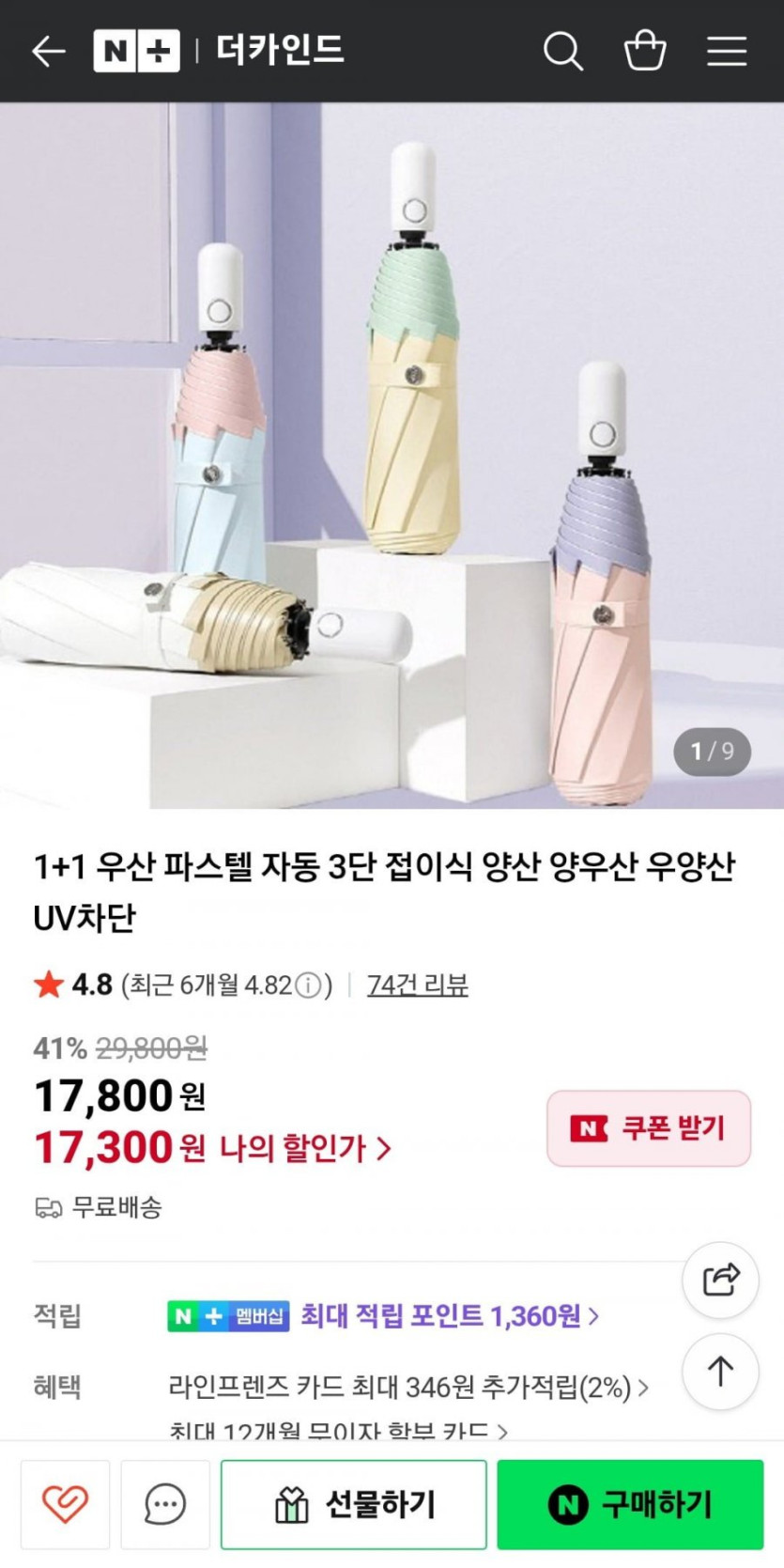Share this product
Screen dimensions: 784x1568
click(720, 1279)
